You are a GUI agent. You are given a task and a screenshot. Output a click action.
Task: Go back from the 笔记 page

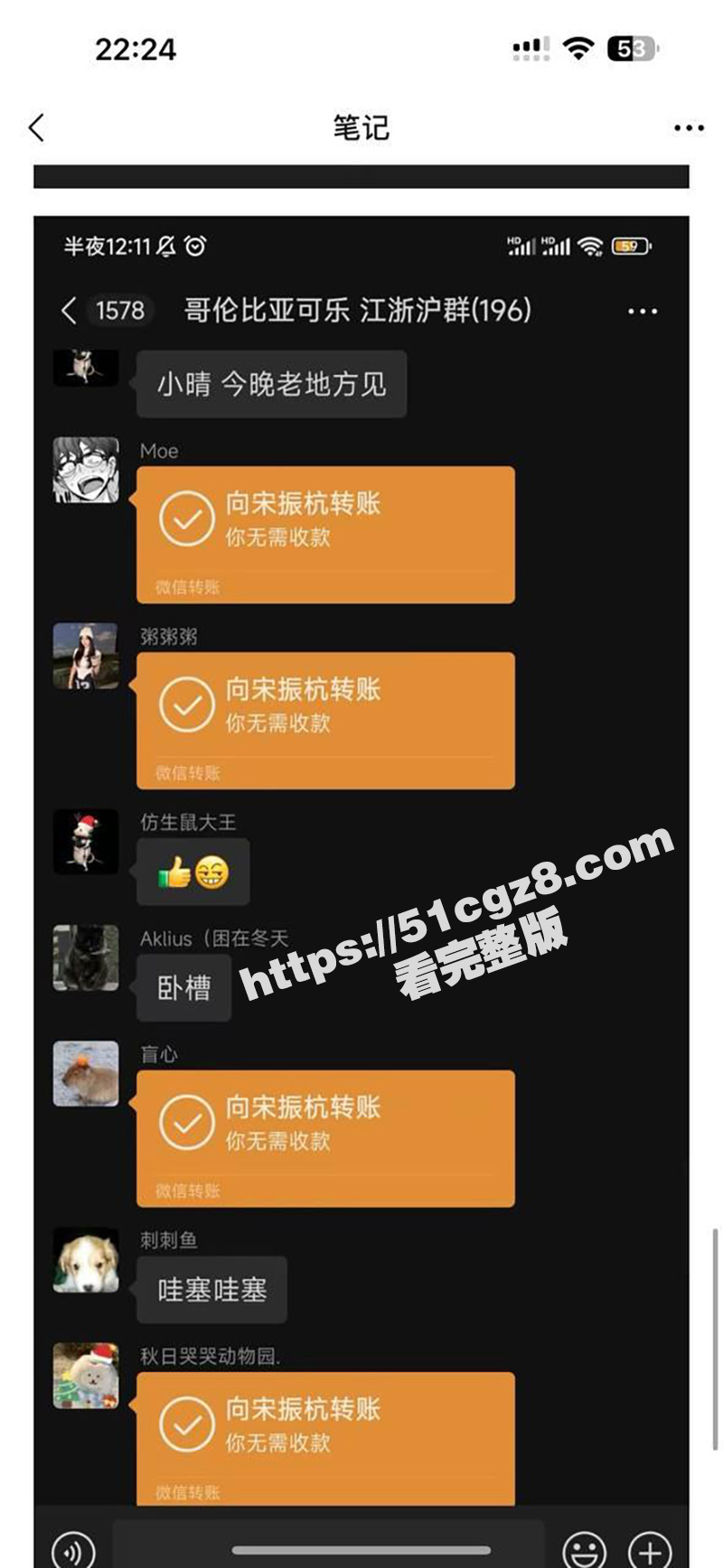coord(37,127)
